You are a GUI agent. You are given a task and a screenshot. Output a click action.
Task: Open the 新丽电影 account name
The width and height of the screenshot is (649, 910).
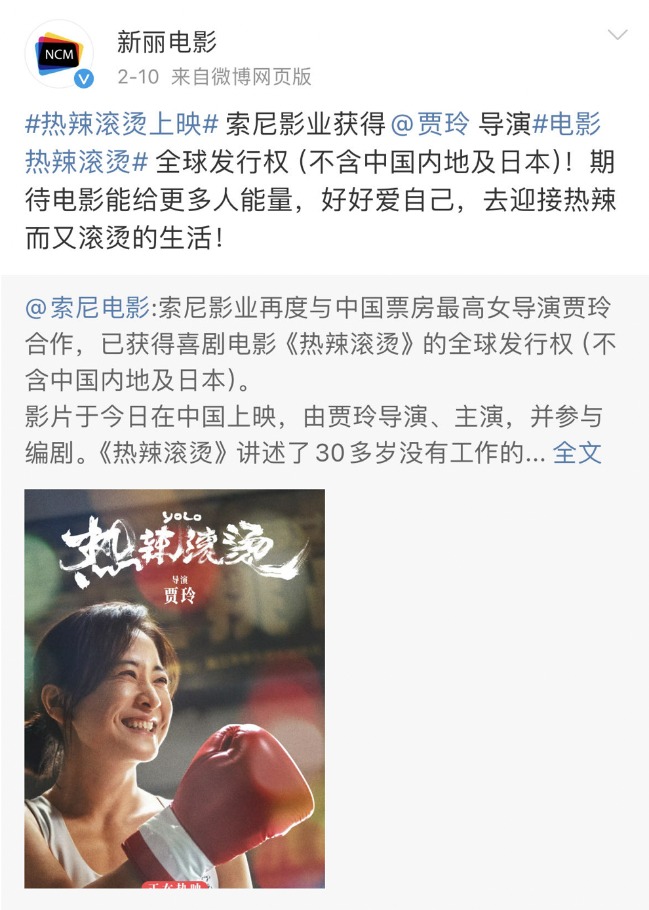[x=167, y=42]
